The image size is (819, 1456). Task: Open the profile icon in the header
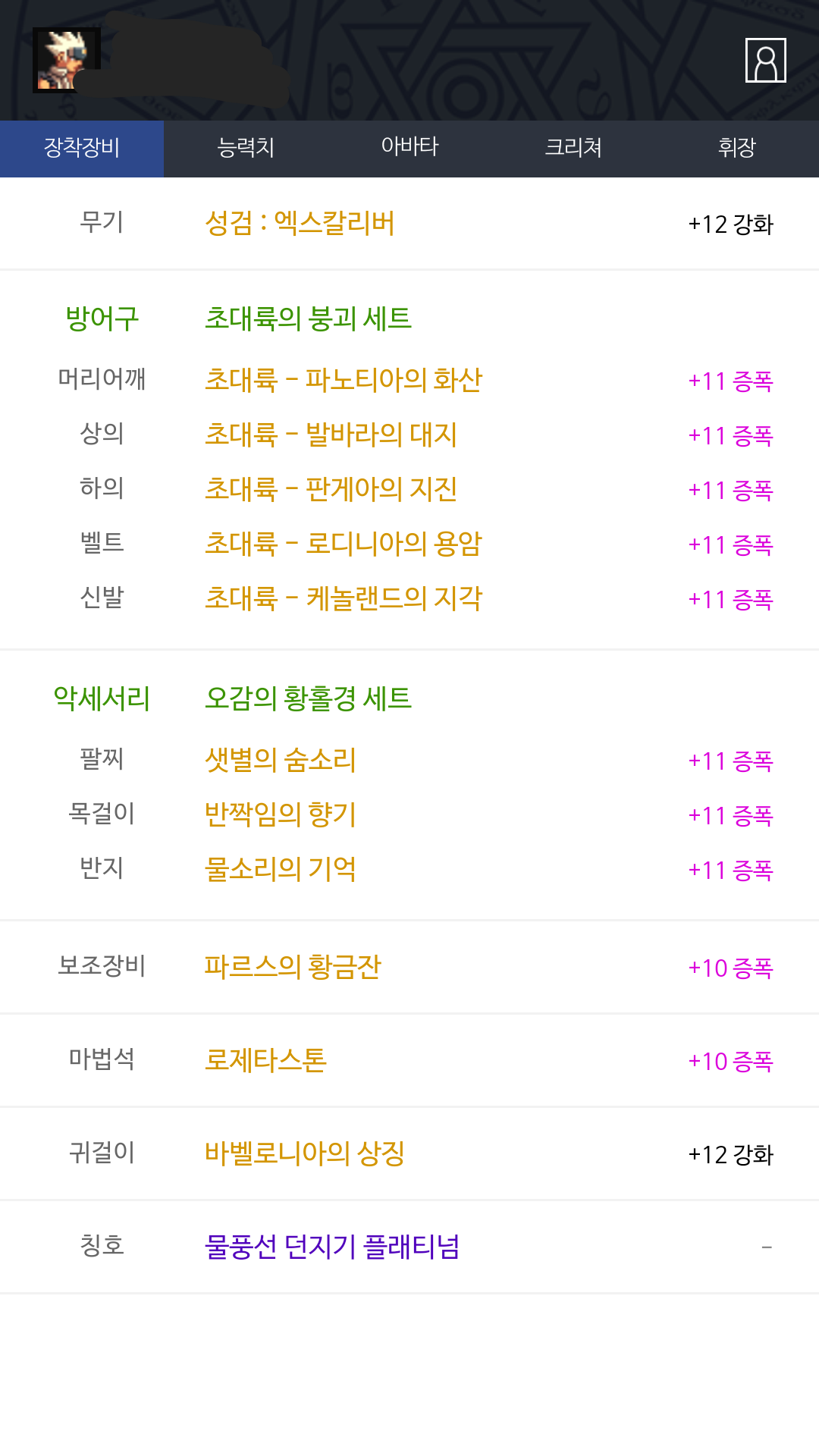[765, 60]
